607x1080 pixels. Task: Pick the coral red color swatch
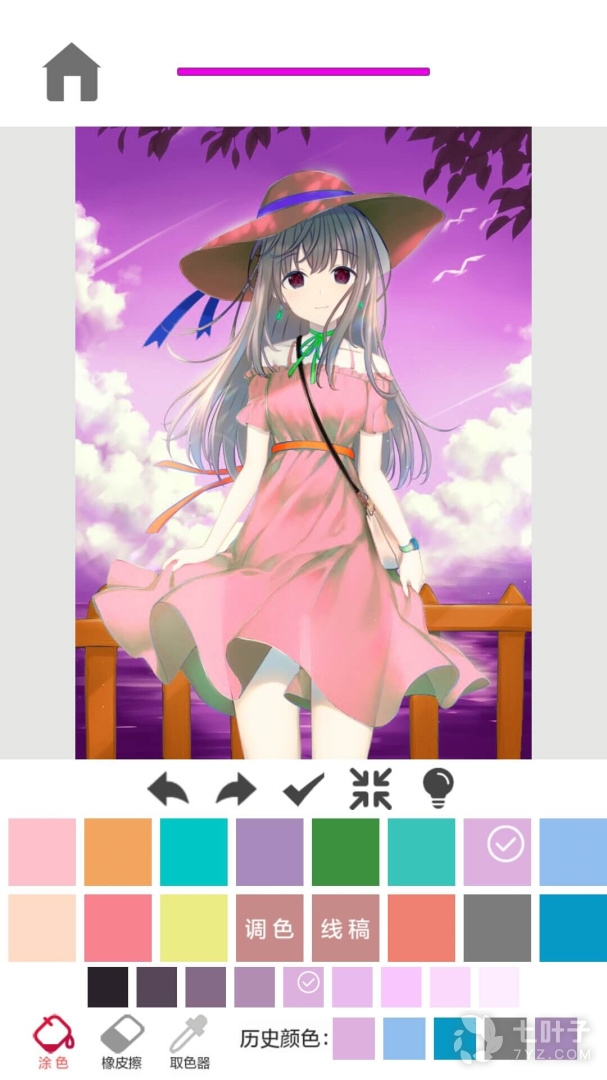click(421, 928)
